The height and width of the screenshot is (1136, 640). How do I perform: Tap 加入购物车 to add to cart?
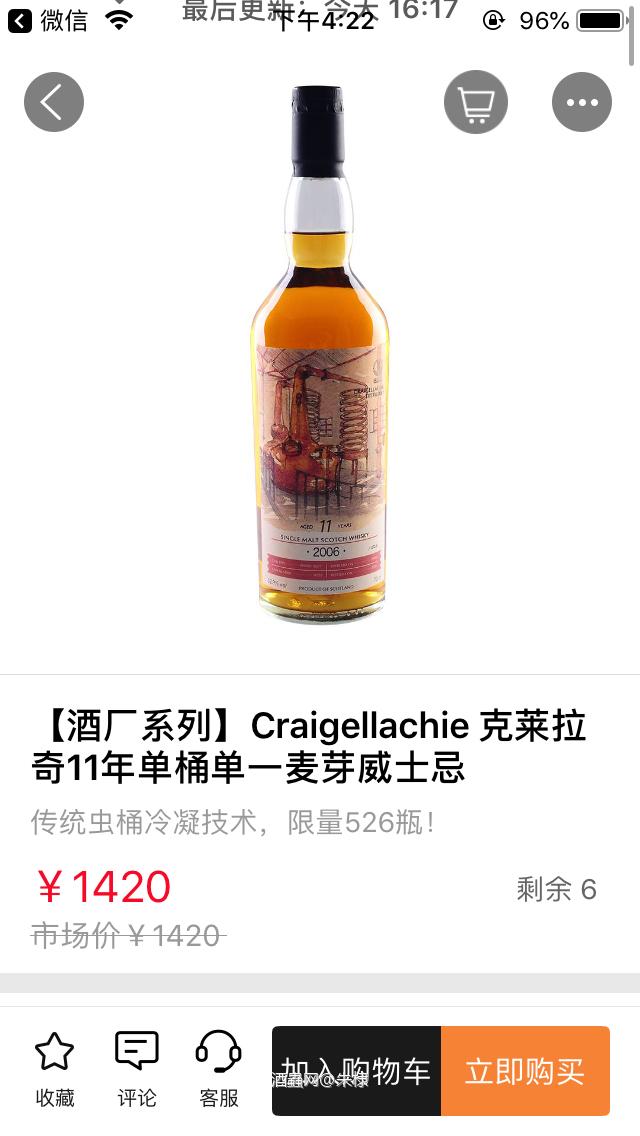click(356, 1071)
